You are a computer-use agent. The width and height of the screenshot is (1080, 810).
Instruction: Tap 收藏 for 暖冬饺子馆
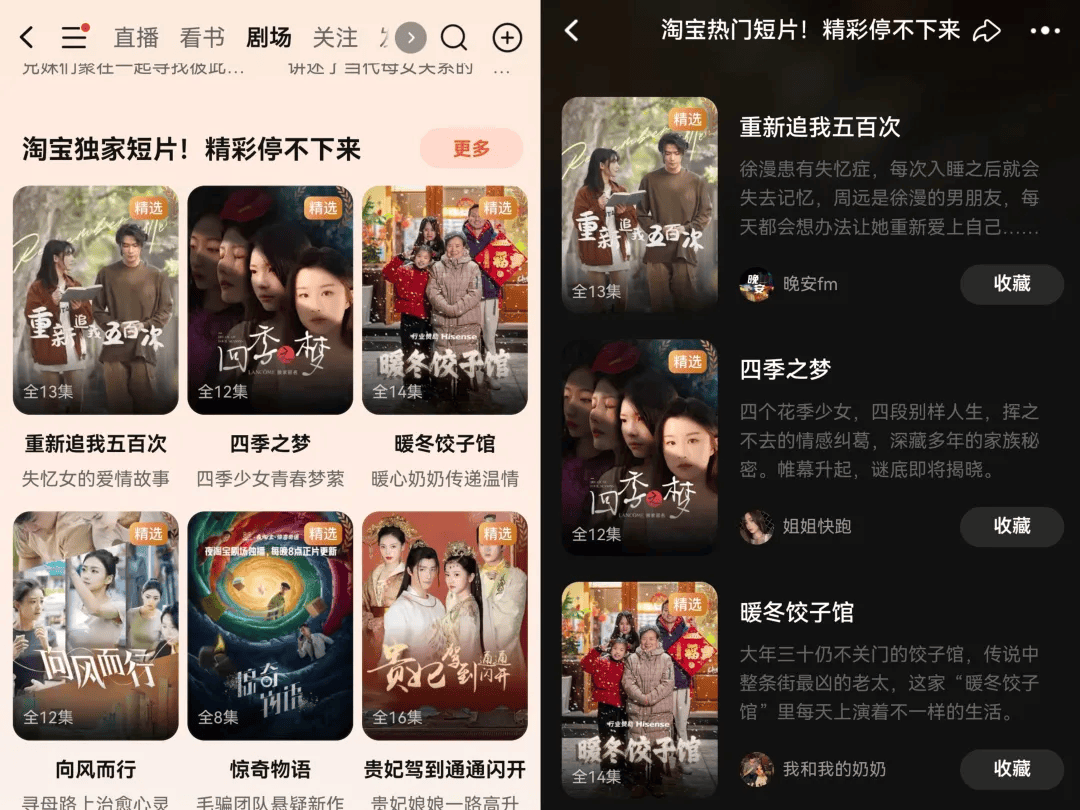(1011, 769)
